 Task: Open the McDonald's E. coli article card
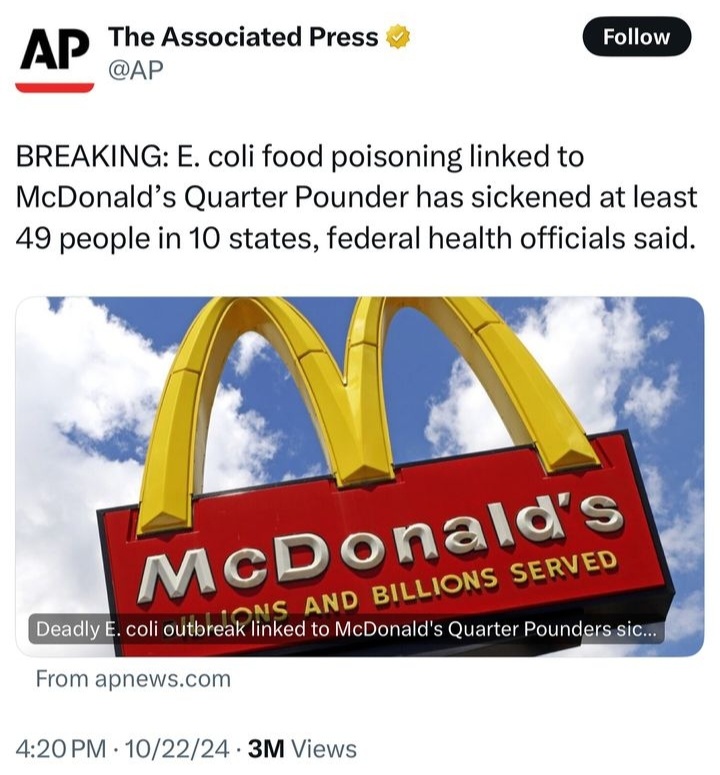[360, 475]
